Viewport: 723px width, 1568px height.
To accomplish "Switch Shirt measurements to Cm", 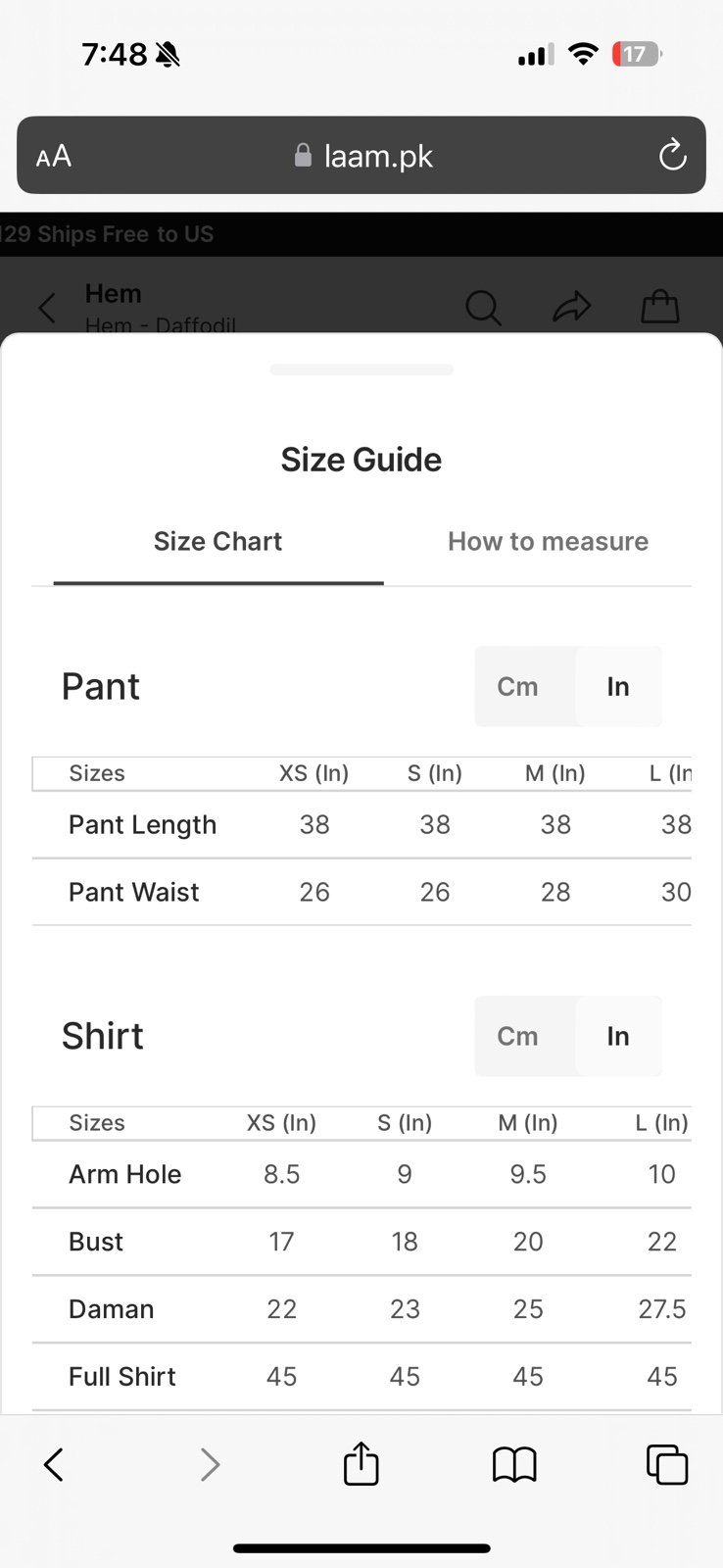I will tap(517, 1036).
